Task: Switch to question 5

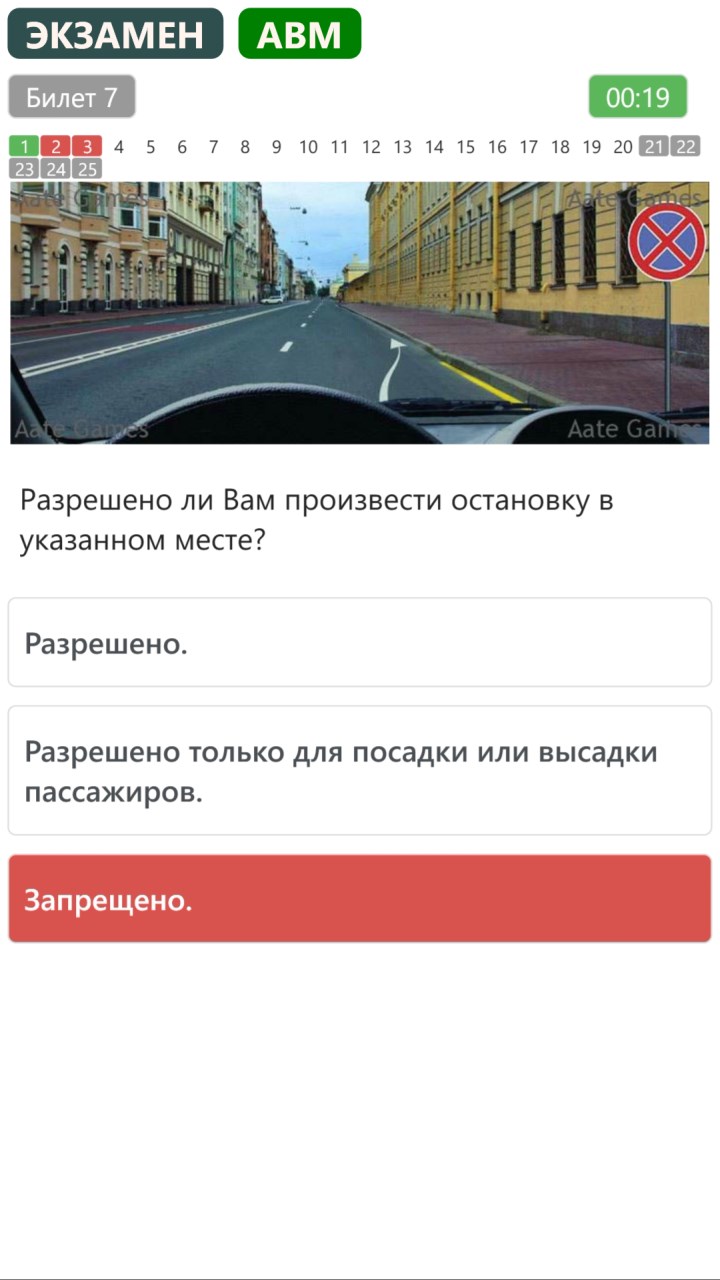Action: (150, 147)
